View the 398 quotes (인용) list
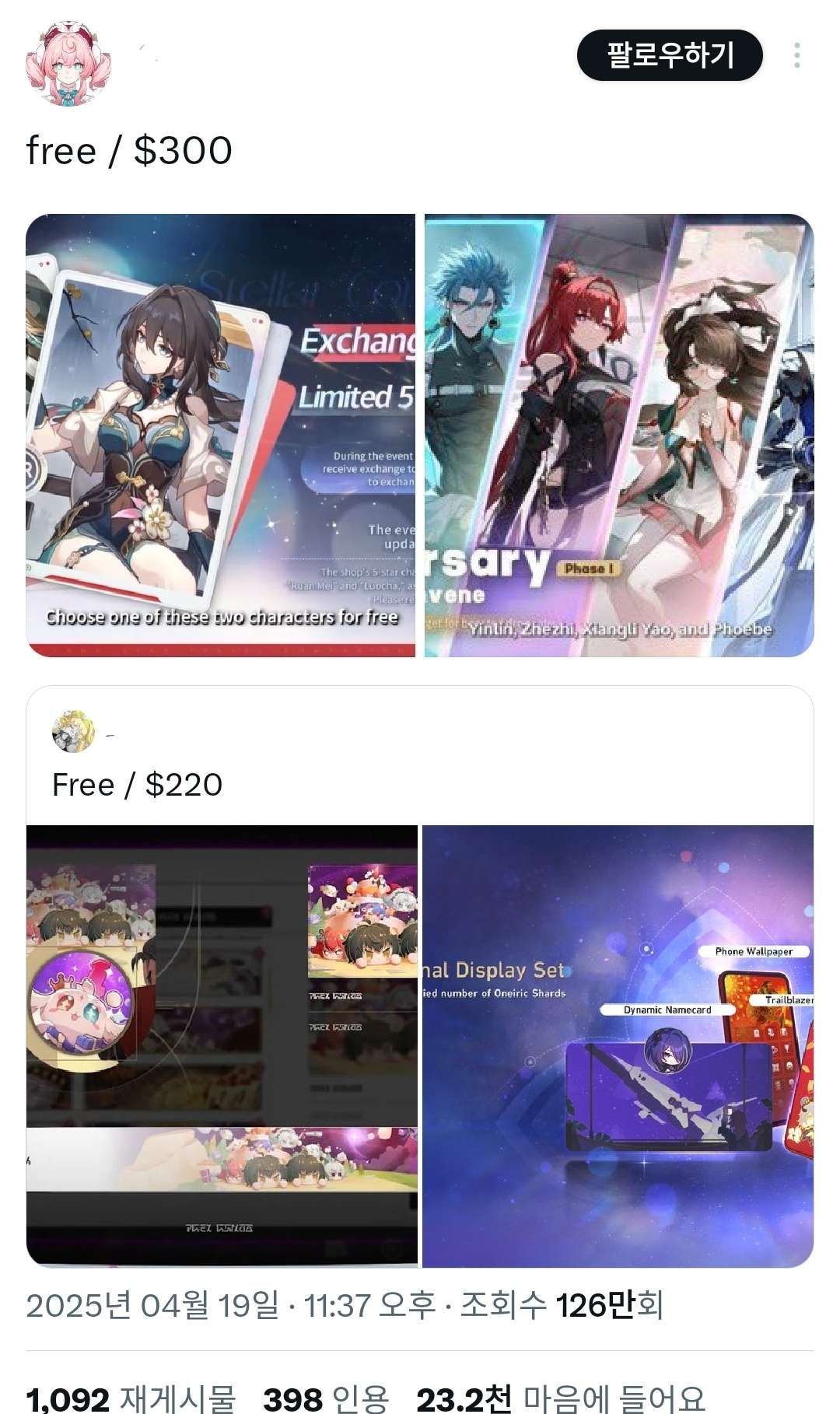 point(326,1398)
